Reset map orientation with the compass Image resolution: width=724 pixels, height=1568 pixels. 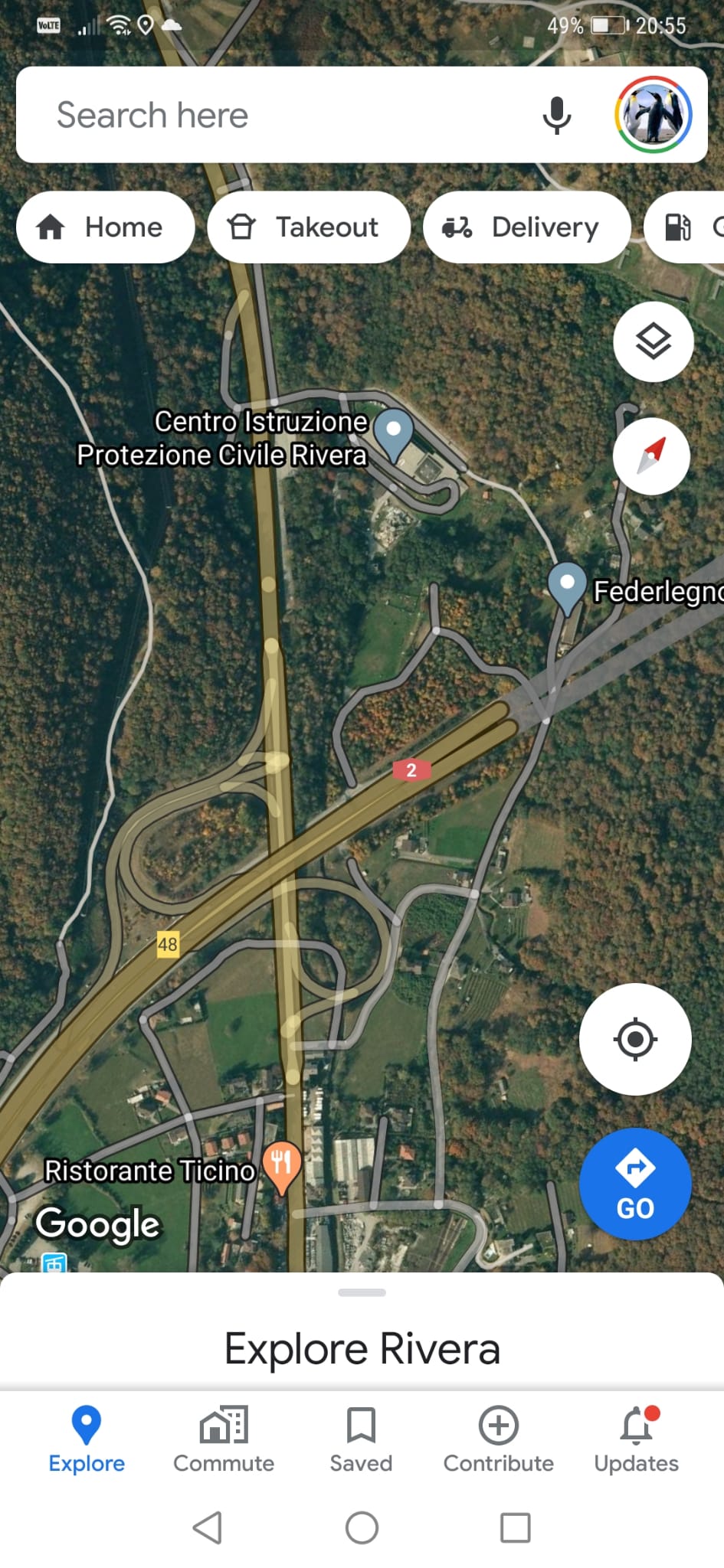point(652,456)
